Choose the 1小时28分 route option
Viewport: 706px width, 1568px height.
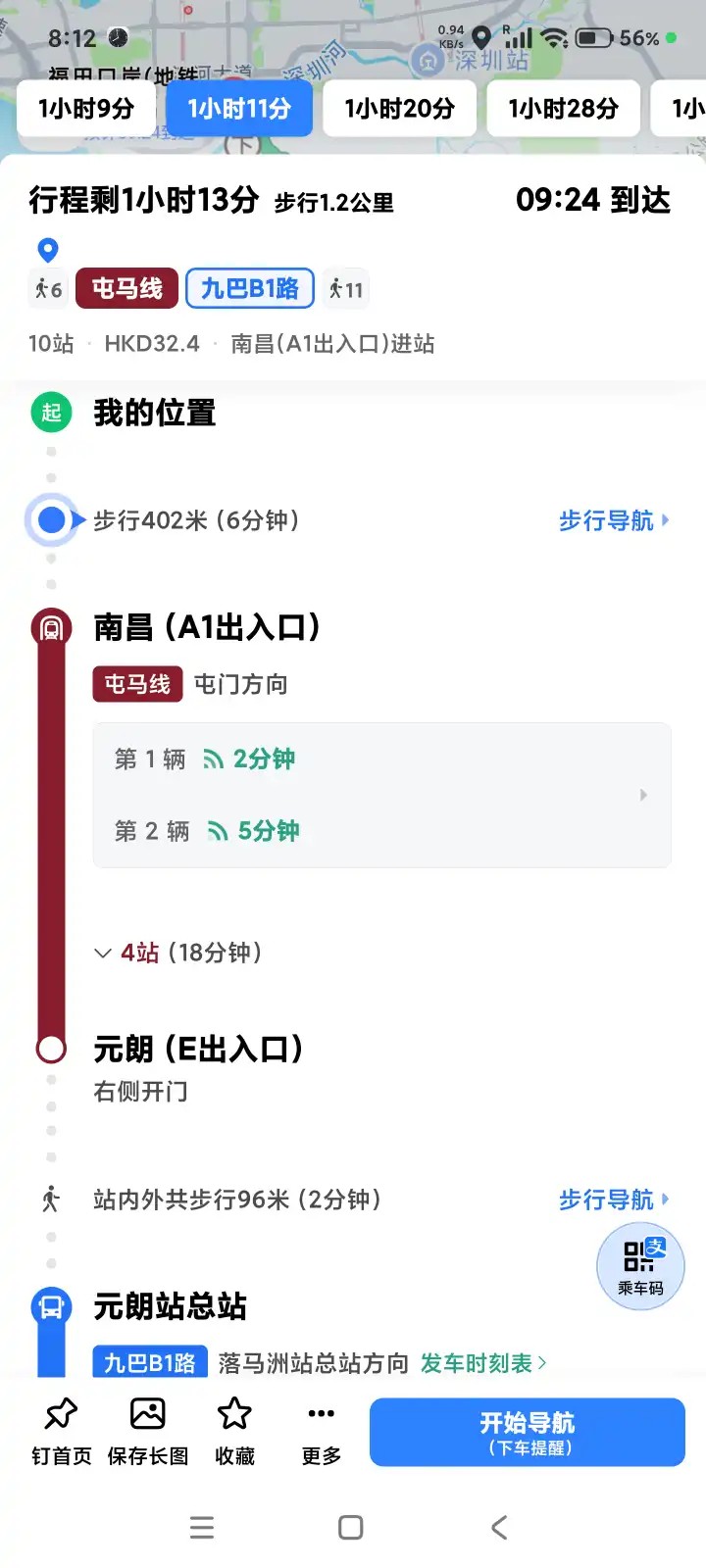563,108
